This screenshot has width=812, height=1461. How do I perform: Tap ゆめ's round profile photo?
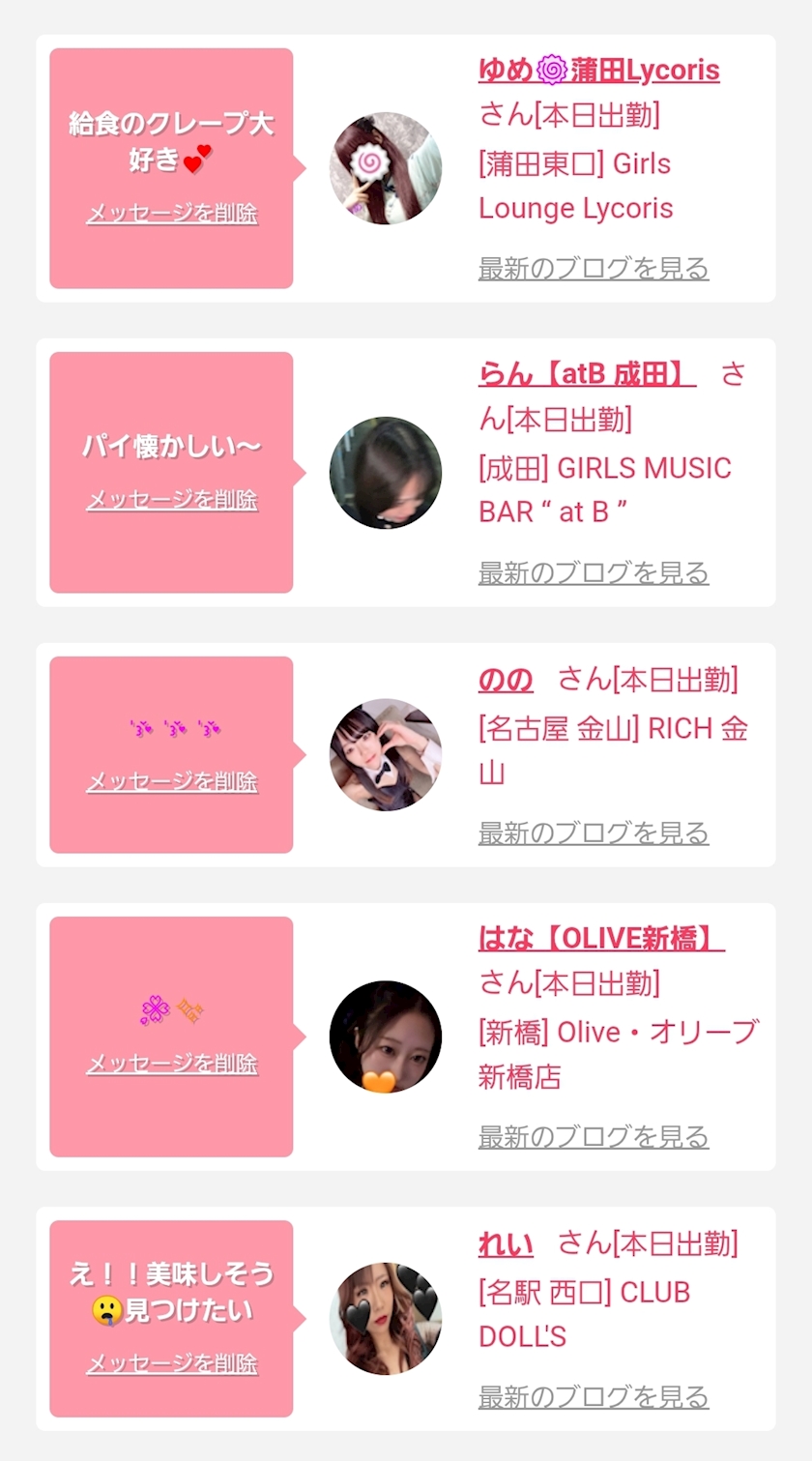(x=386, y=168)
